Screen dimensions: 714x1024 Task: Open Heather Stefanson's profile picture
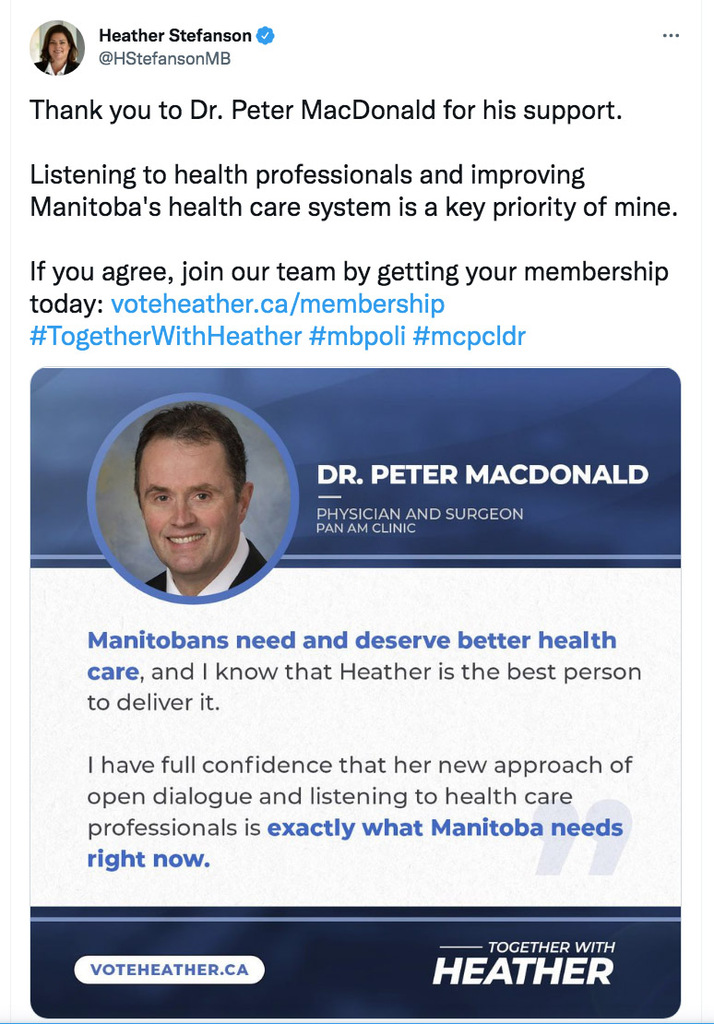point(57,47)
